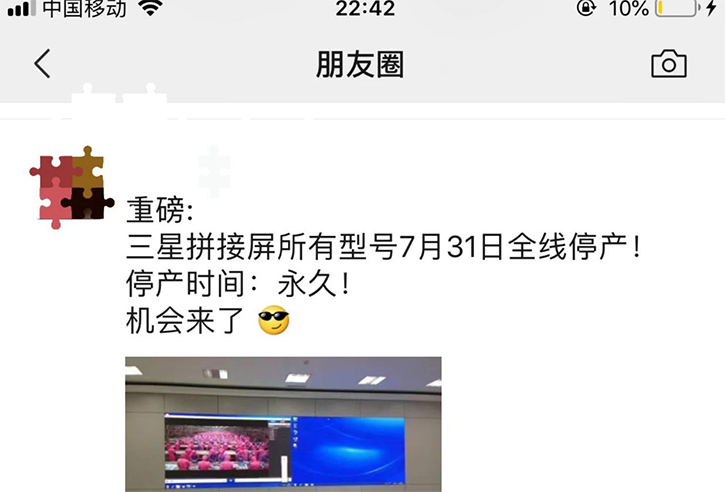Open the video wall photo in the post
The image size is (725, 492).
283,425
